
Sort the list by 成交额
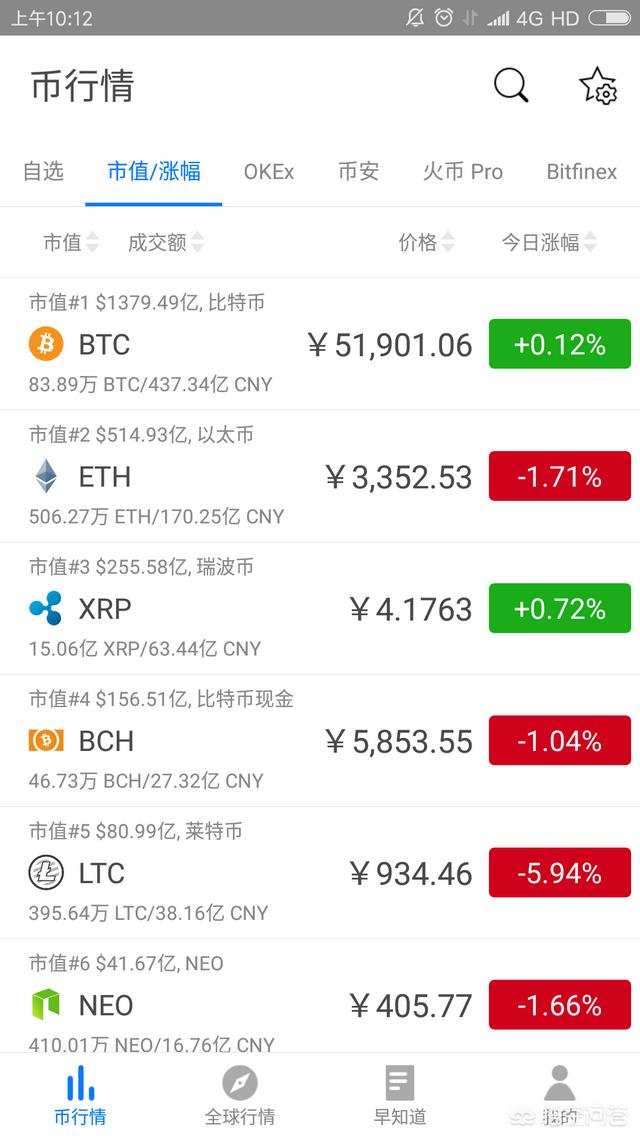(x=166, y=242)
